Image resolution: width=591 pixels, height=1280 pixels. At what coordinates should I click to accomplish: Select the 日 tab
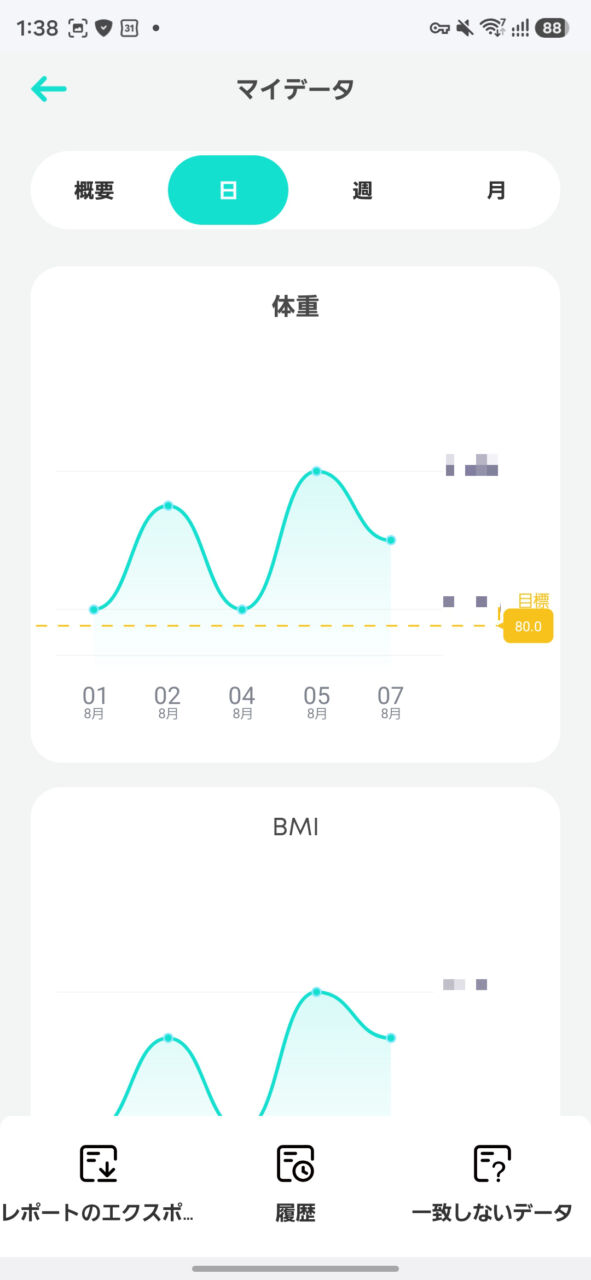(228, 190)
